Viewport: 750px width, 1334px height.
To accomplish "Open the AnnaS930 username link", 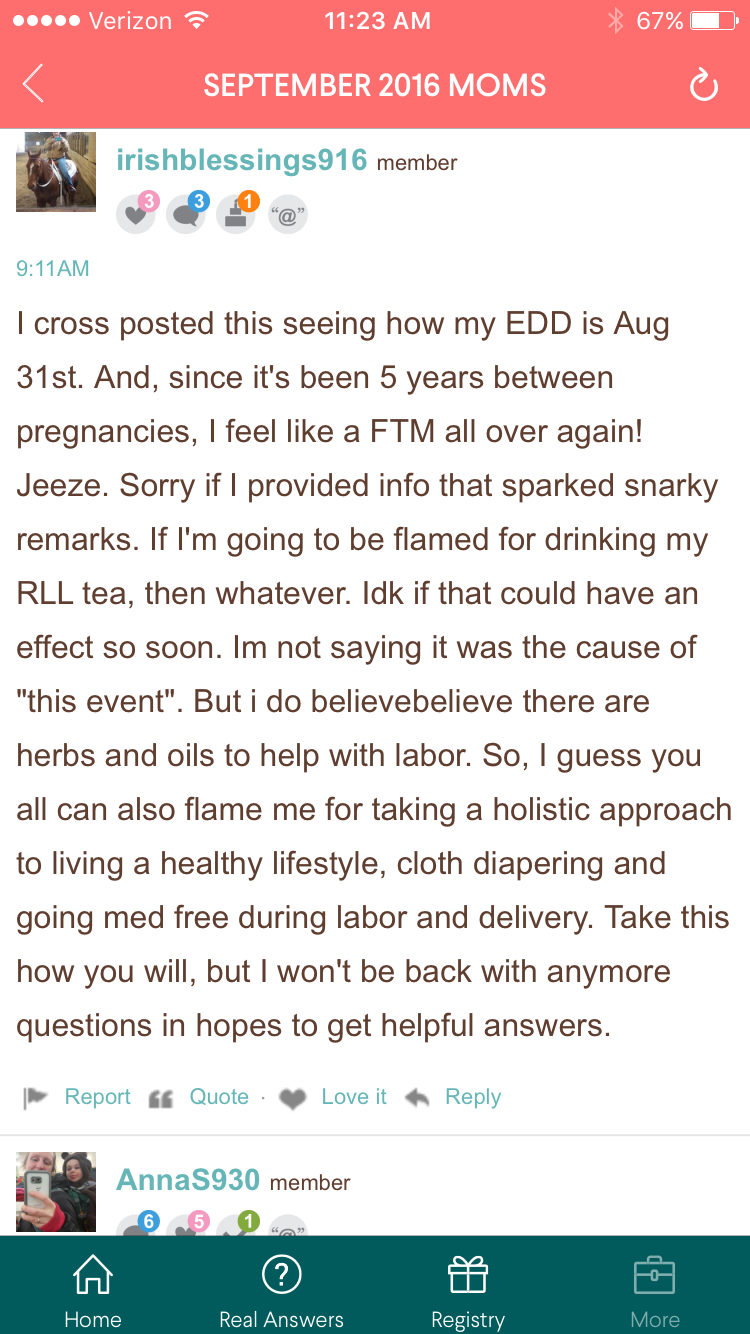I will pos(188,1180).
